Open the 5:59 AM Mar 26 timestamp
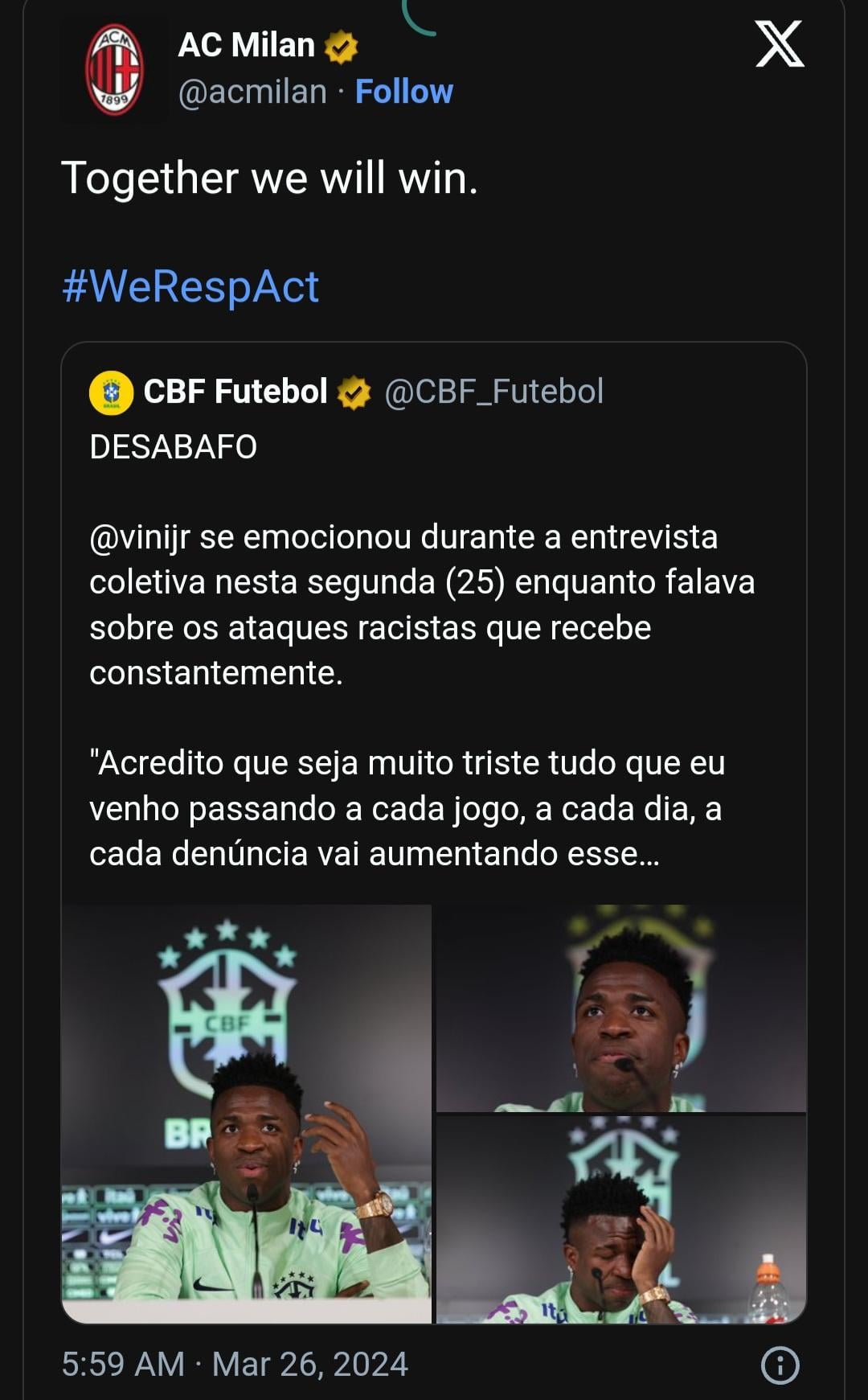868x1400 pixels. tap(235, 1365)
